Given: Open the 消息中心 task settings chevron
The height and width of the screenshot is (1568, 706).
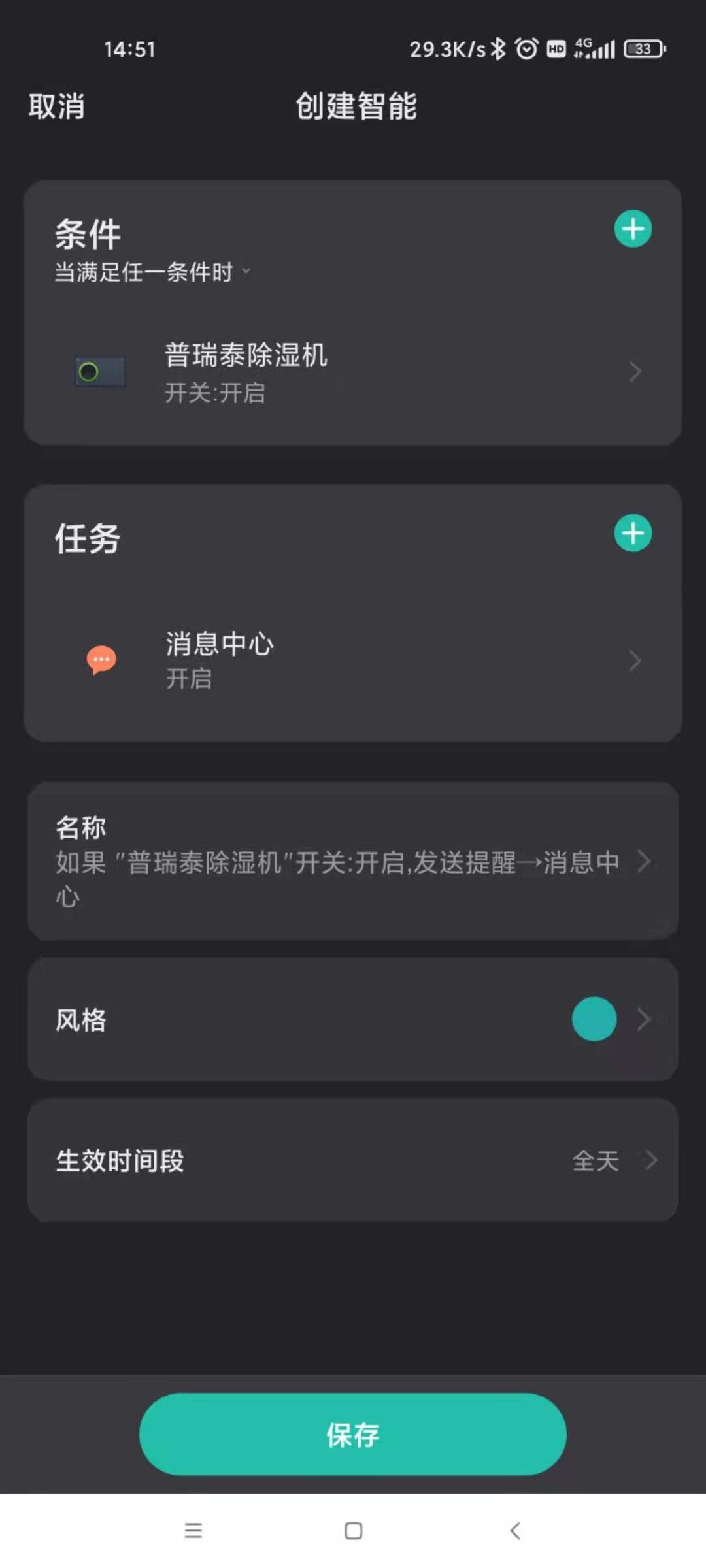Looking at the screenshot, I should click(634, 661).
